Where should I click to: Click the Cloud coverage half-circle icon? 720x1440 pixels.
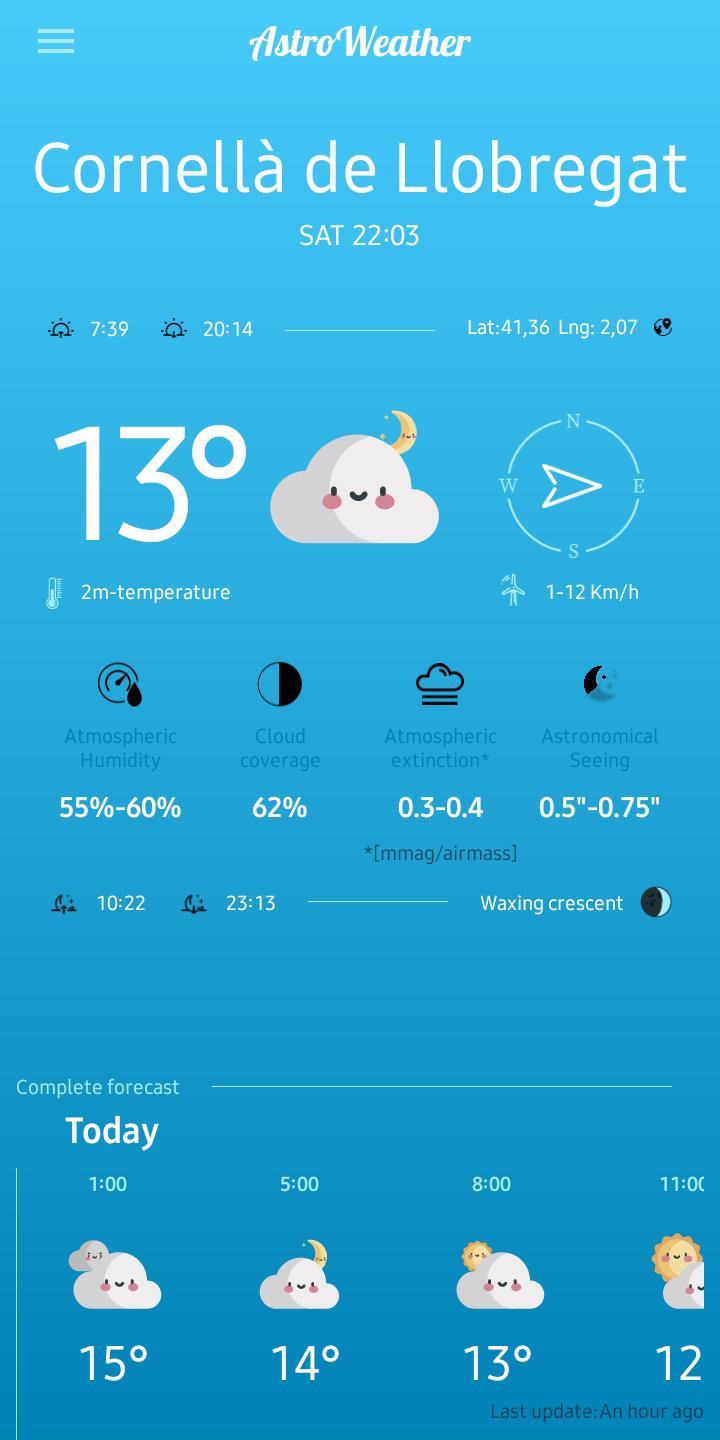[280, 683]
